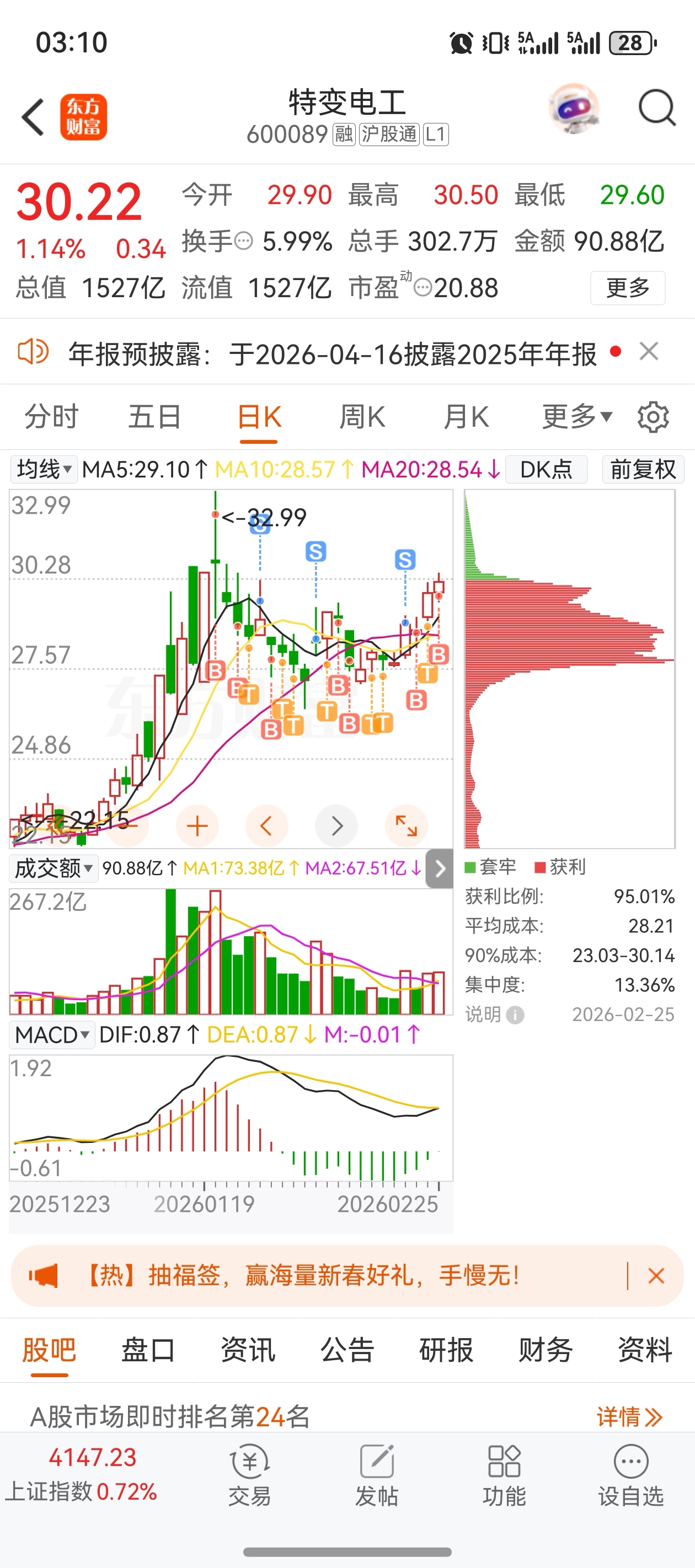Switch to the 分时 chart tab

click(51, 417)
